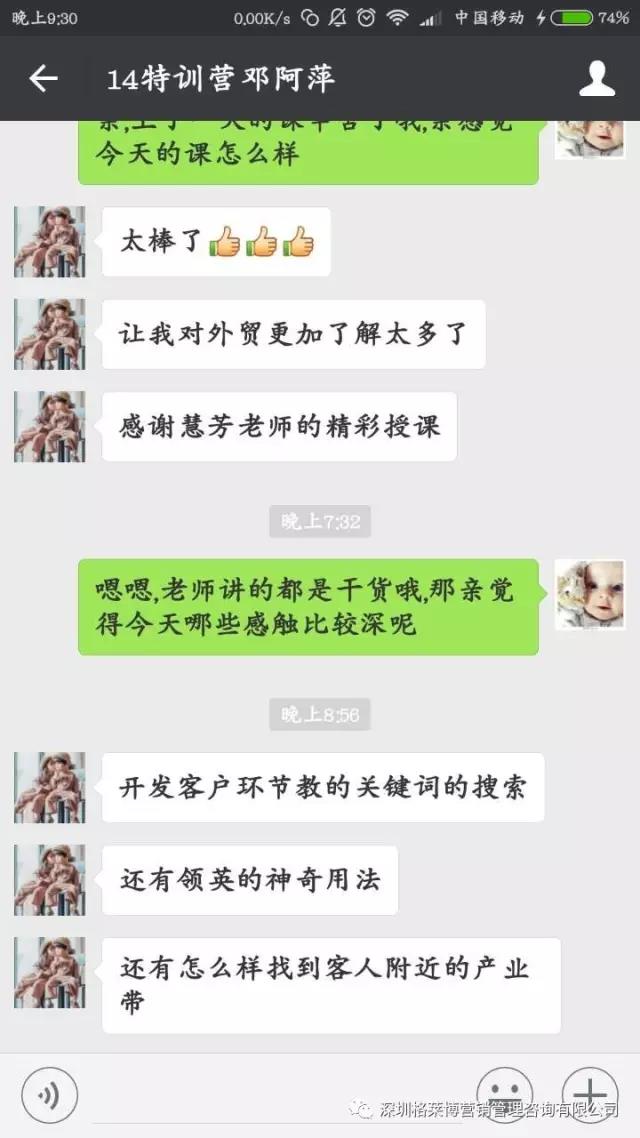Open contact's avatar beside 太棒了 message

[49, 242]
